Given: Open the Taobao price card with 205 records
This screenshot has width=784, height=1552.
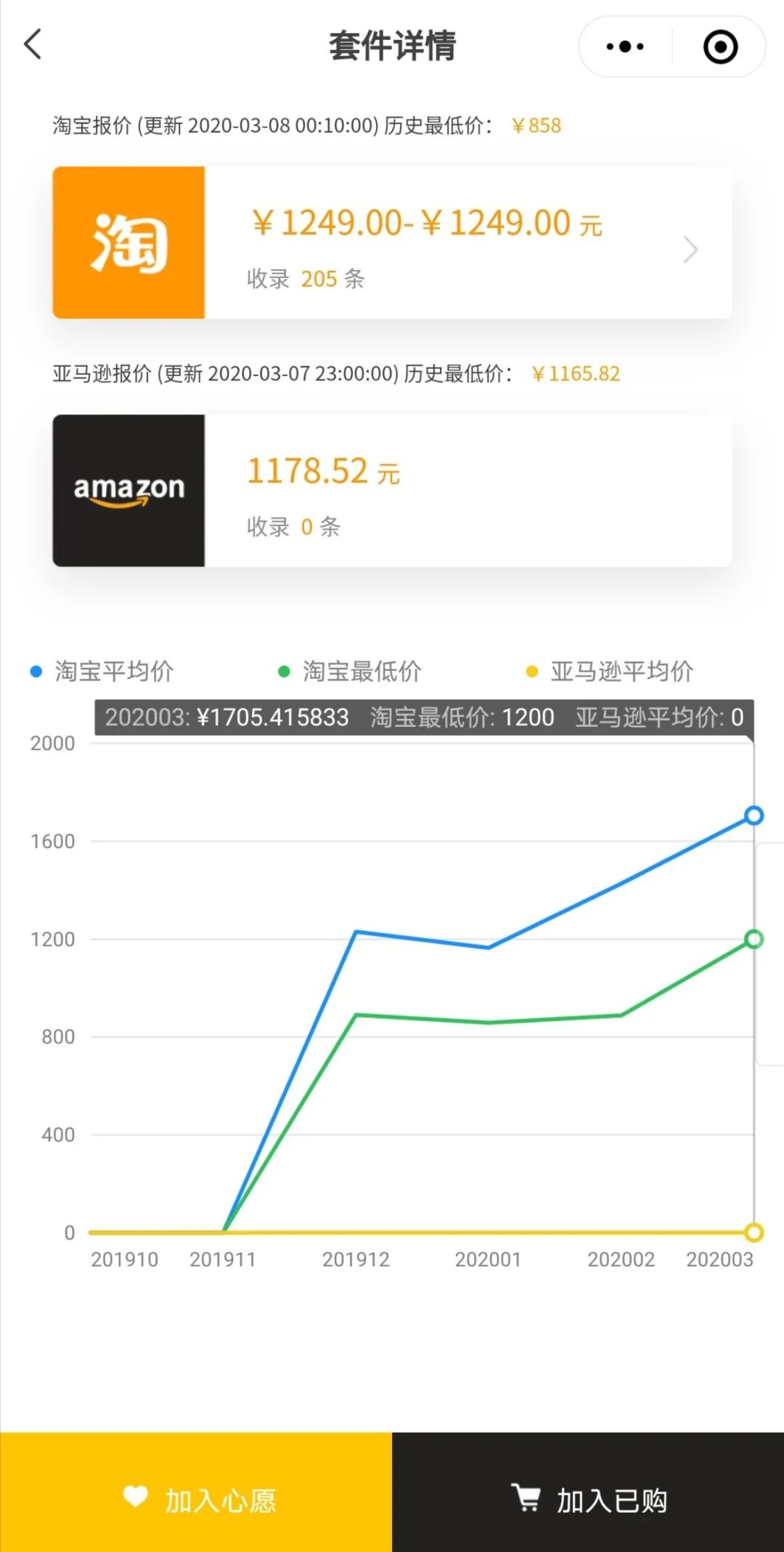Looking at the screenshot, I should coord(392,243).
